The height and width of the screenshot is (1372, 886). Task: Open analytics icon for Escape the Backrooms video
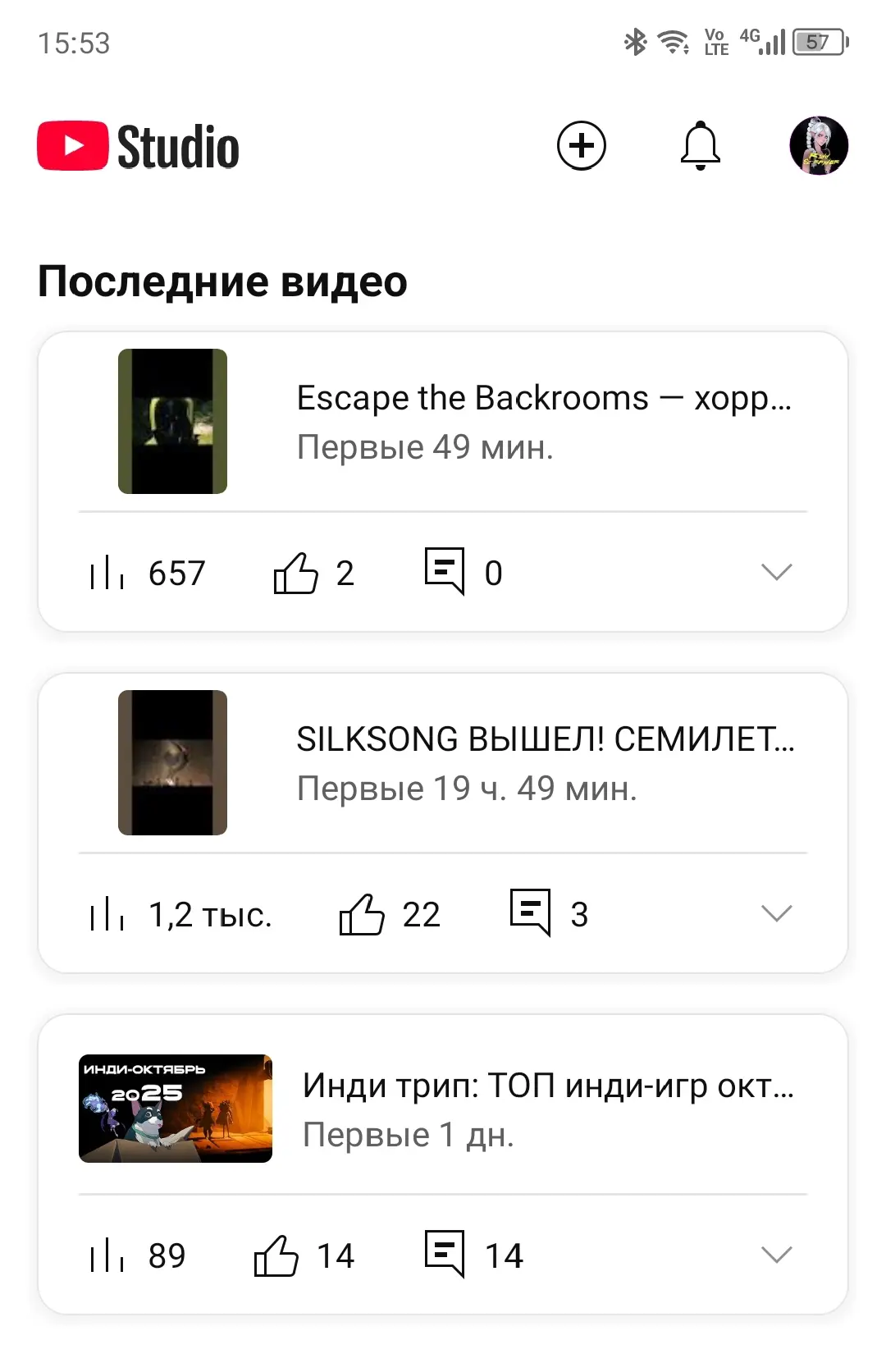(x=107, y=573)
